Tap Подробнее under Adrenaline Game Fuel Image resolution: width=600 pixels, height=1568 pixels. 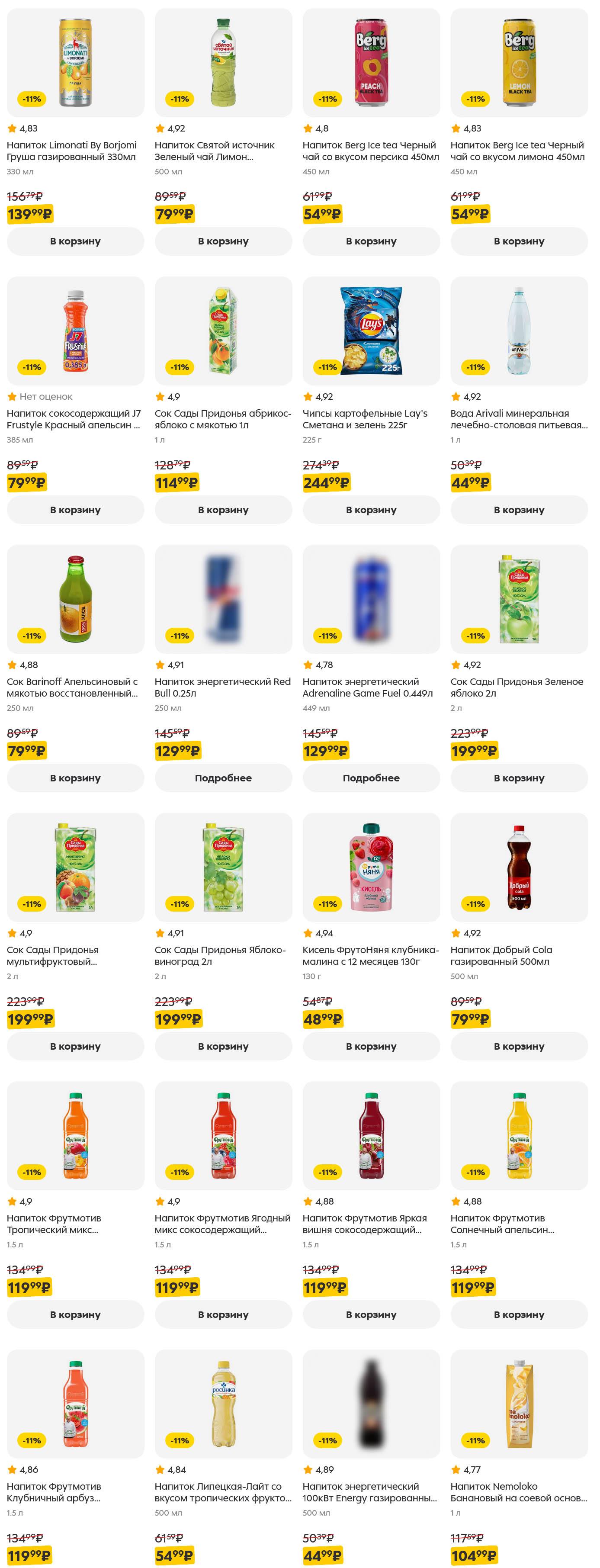pos(371,778)
